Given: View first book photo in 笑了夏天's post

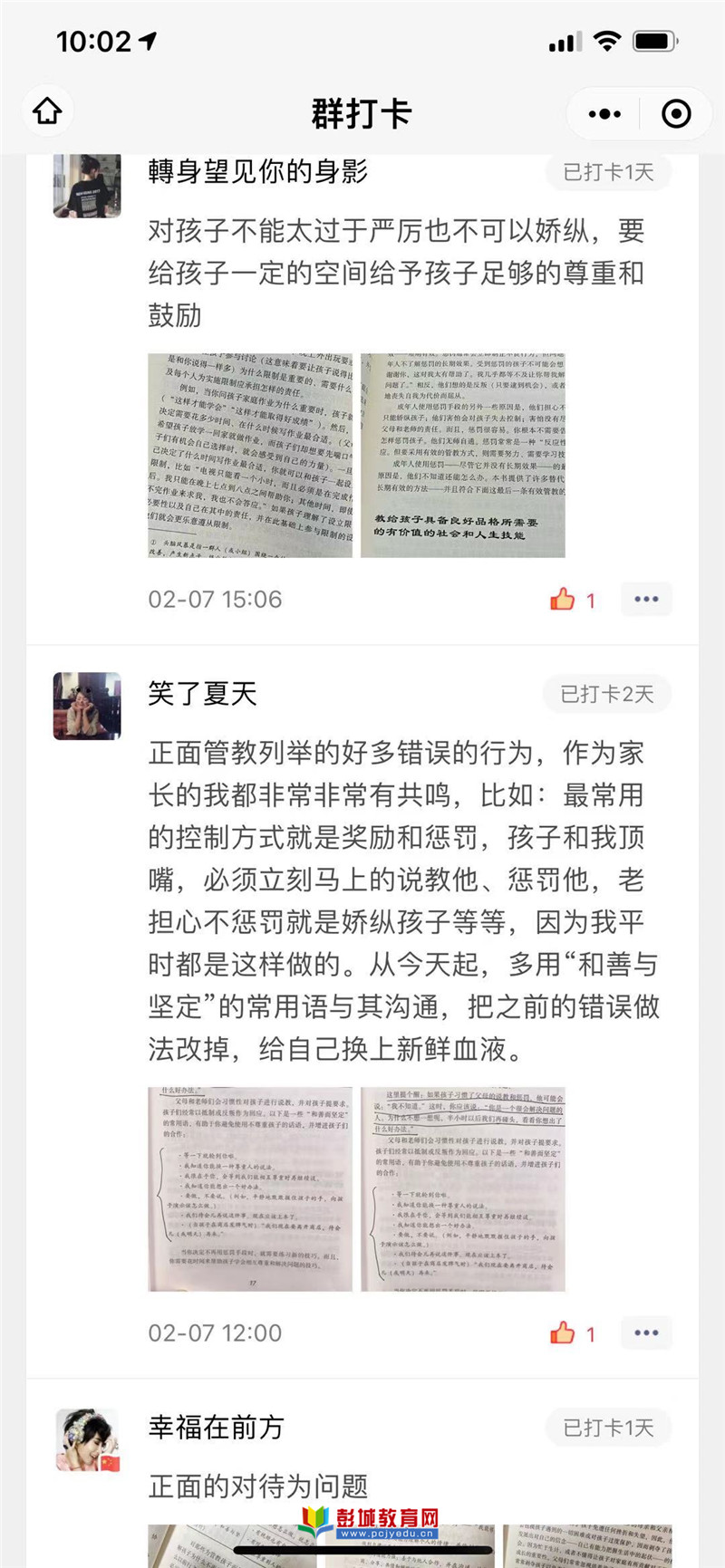Looking at the screenshot, I should pyautogui.click(x=250, y=1188).
